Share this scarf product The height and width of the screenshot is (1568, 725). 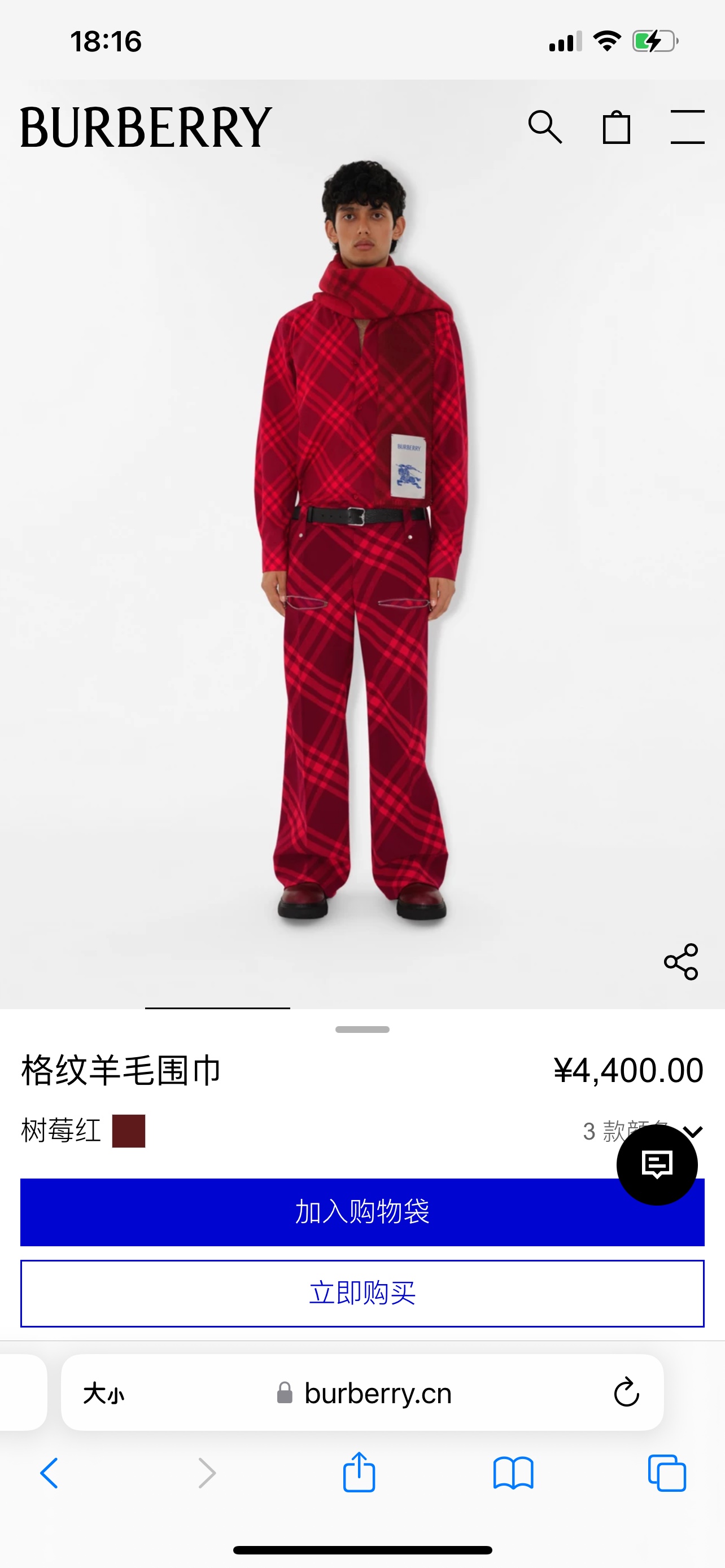[x=680, y=962]
